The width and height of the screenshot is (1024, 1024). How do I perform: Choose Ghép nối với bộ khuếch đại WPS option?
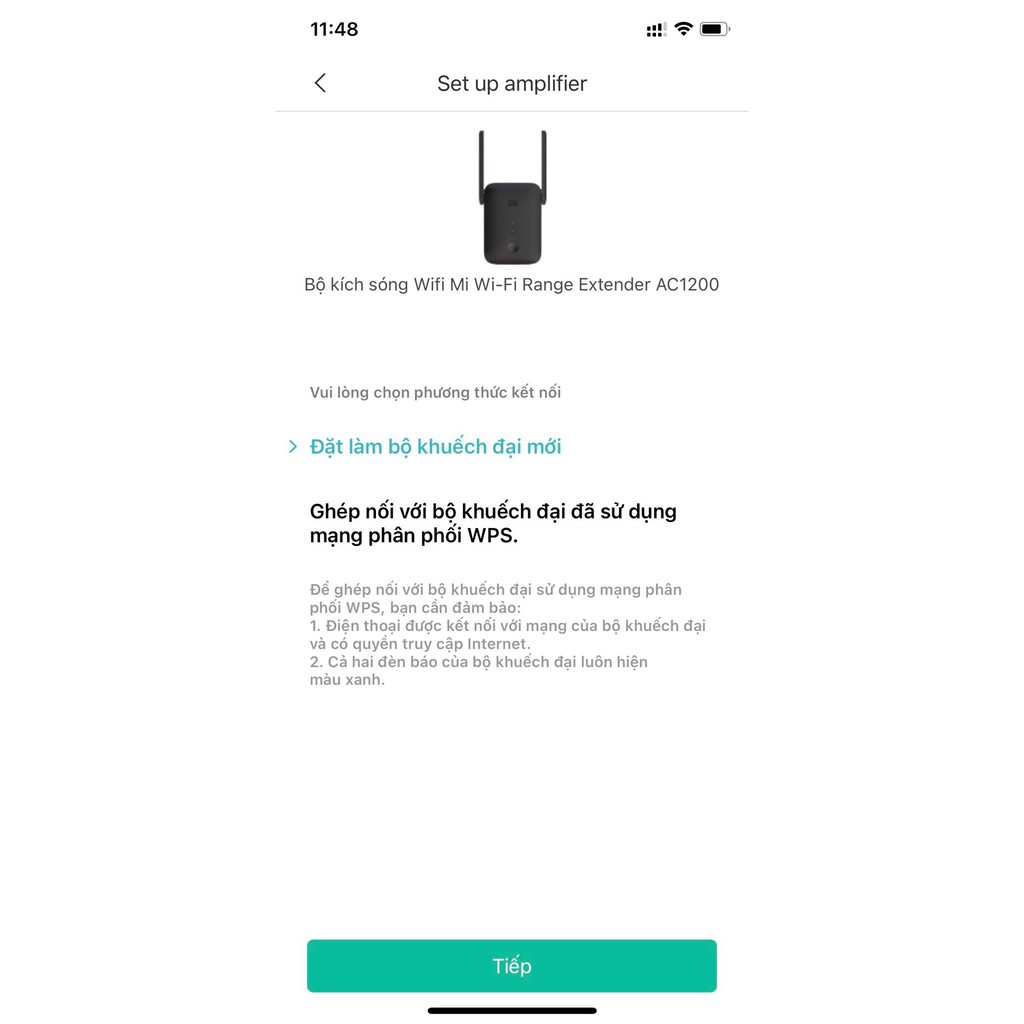(493, 523)
